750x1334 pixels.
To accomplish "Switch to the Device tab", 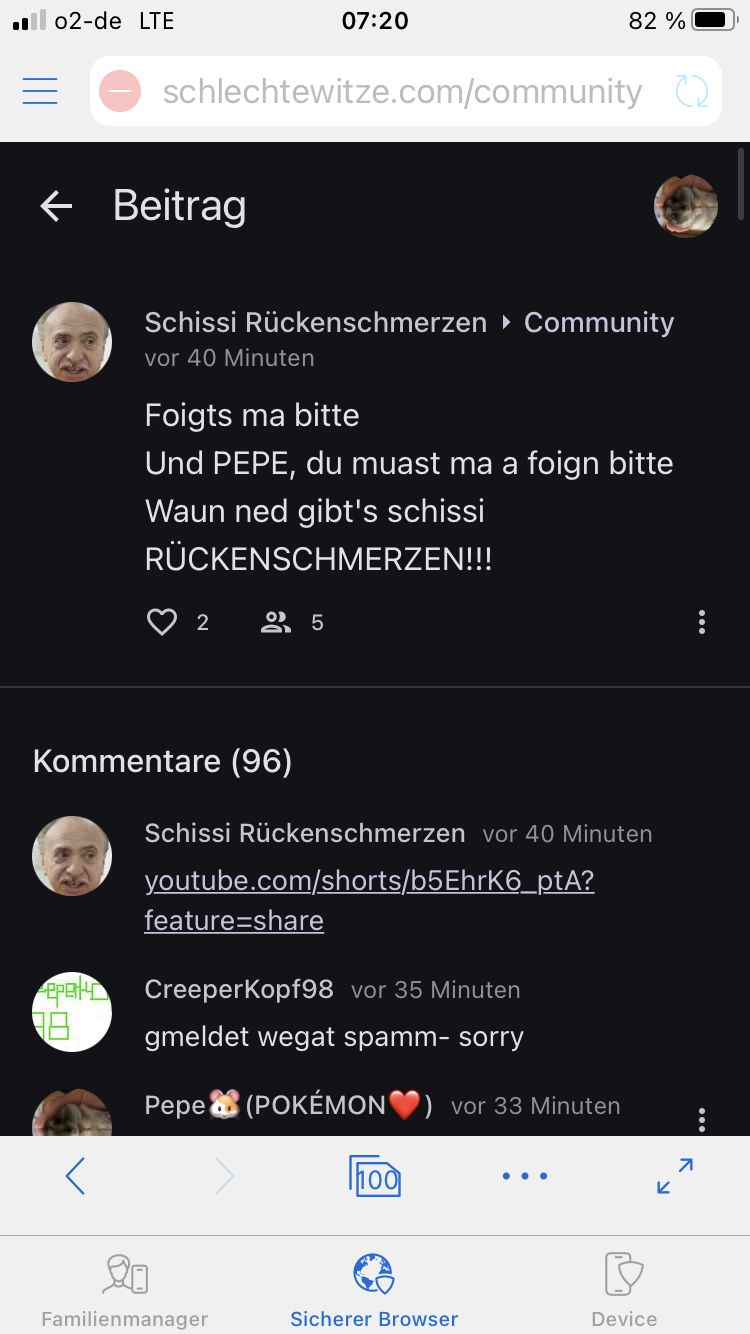I will point(624,1289).
